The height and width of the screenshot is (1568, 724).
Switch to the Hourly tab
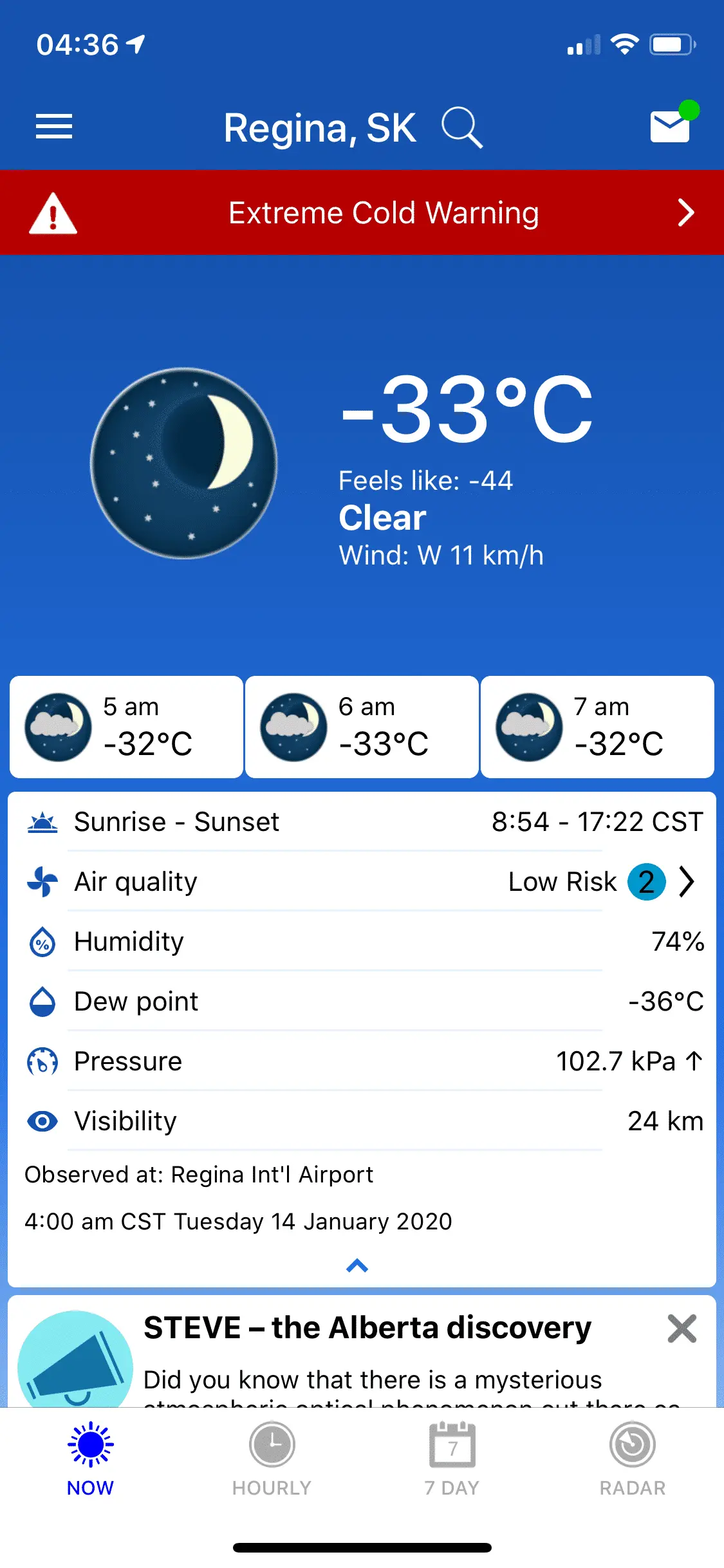coord(272,1459)
